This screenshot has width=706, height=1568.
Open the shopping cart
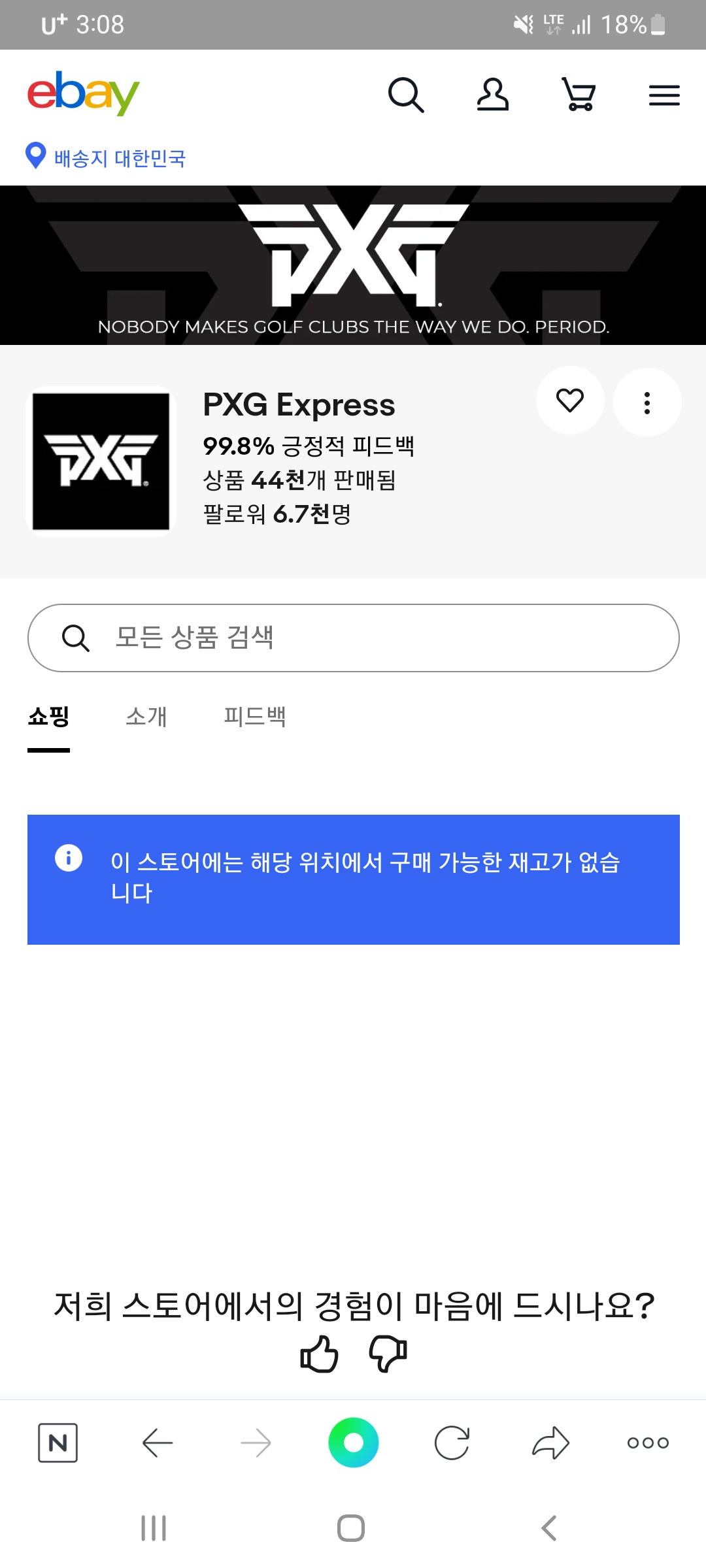click(579, 95)
